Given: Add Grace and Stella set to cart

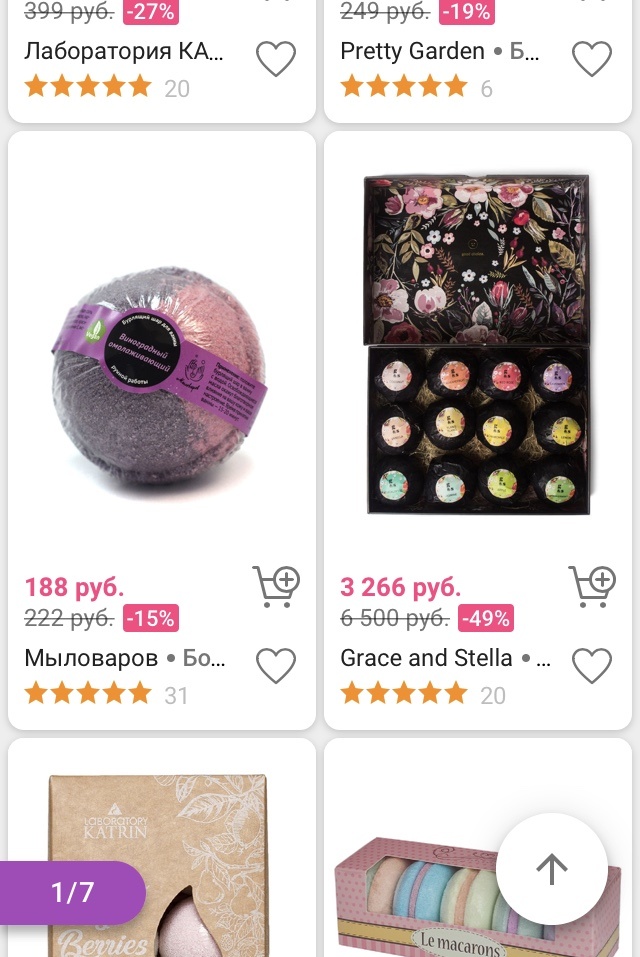Looking at the screenshot, I should click(x=592, y=586).
